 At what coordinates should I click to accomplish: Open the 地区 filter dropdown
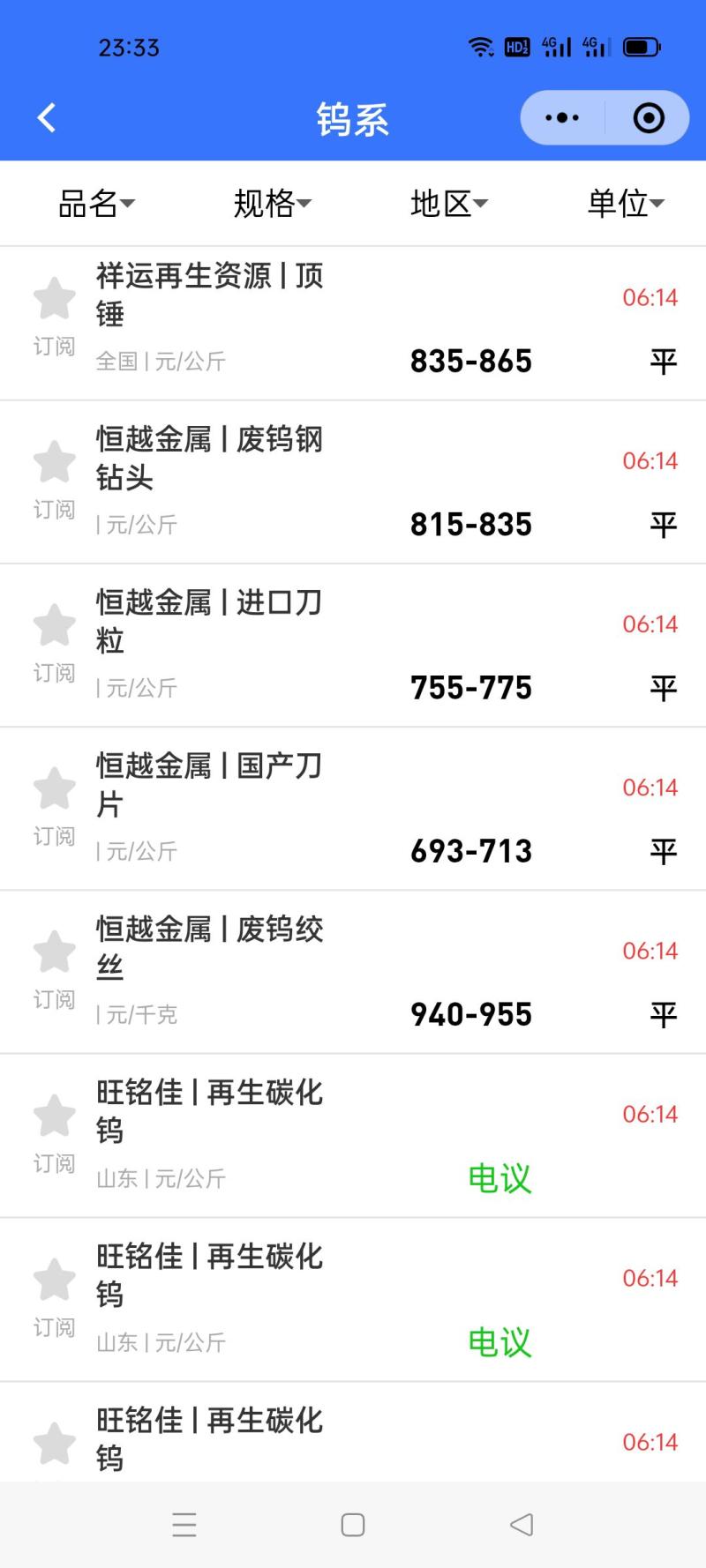pos(448,204)
